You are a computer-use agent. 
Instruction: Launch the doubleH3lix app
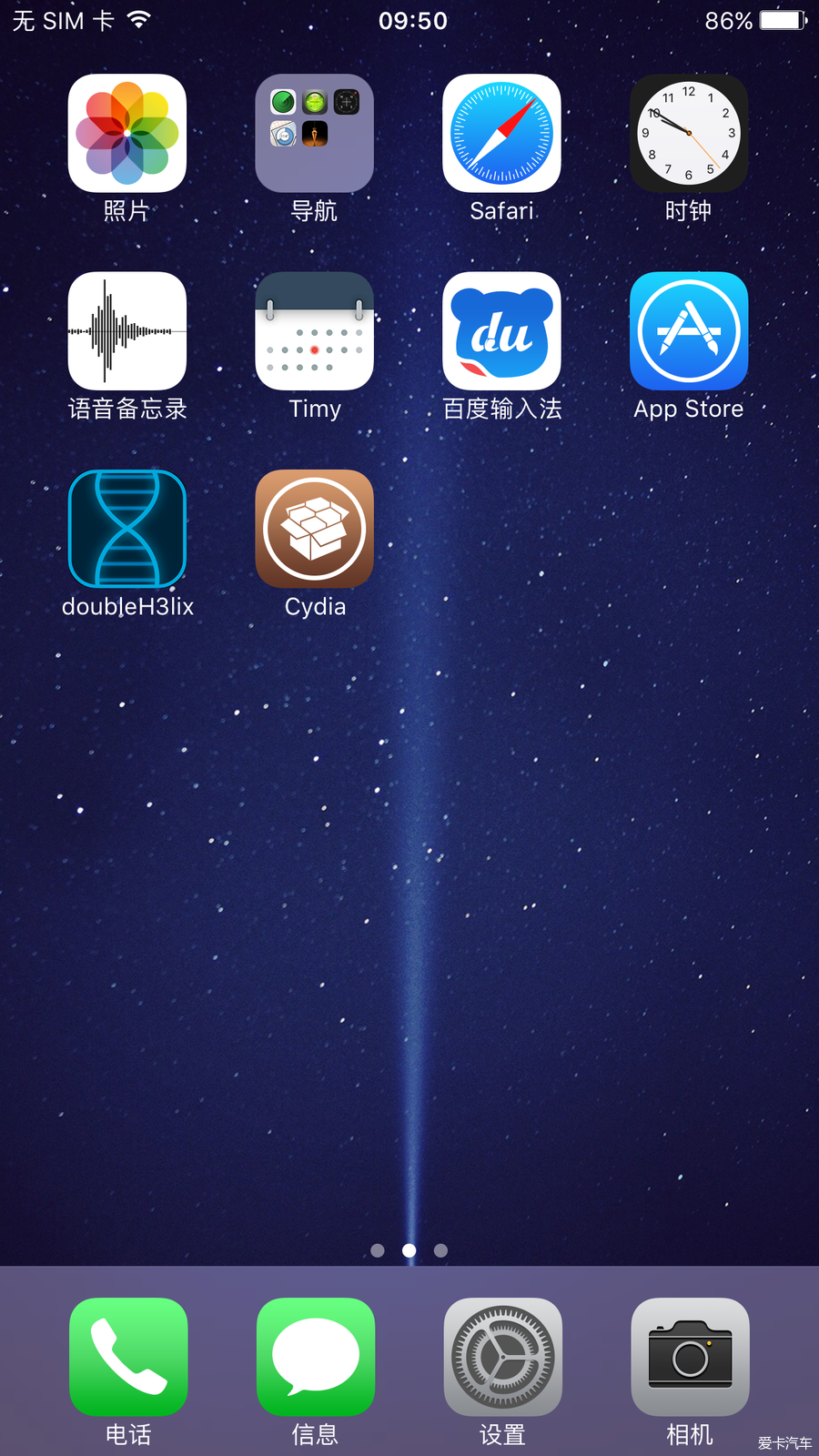point(127,529)
